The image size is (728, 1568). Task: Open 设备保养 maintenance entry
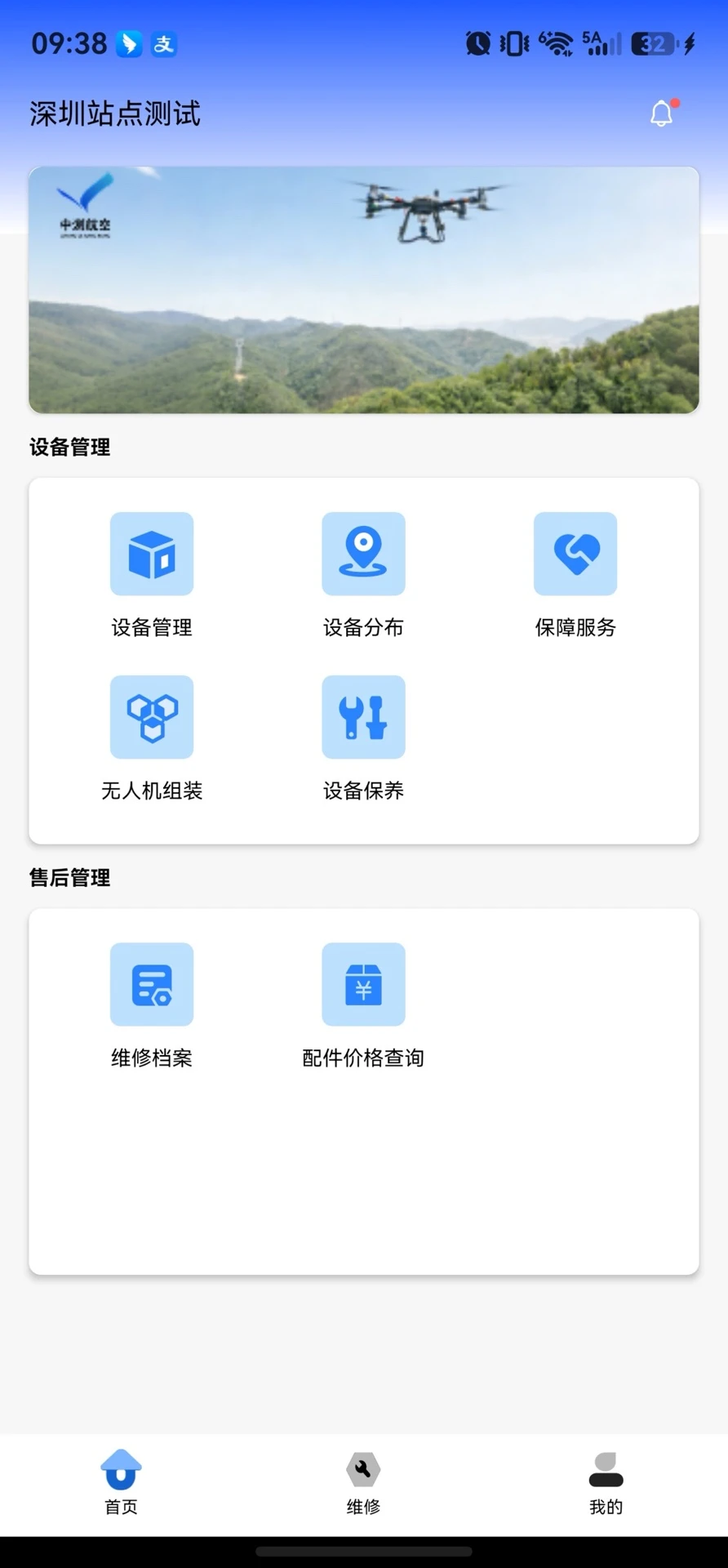pos(363,738)
